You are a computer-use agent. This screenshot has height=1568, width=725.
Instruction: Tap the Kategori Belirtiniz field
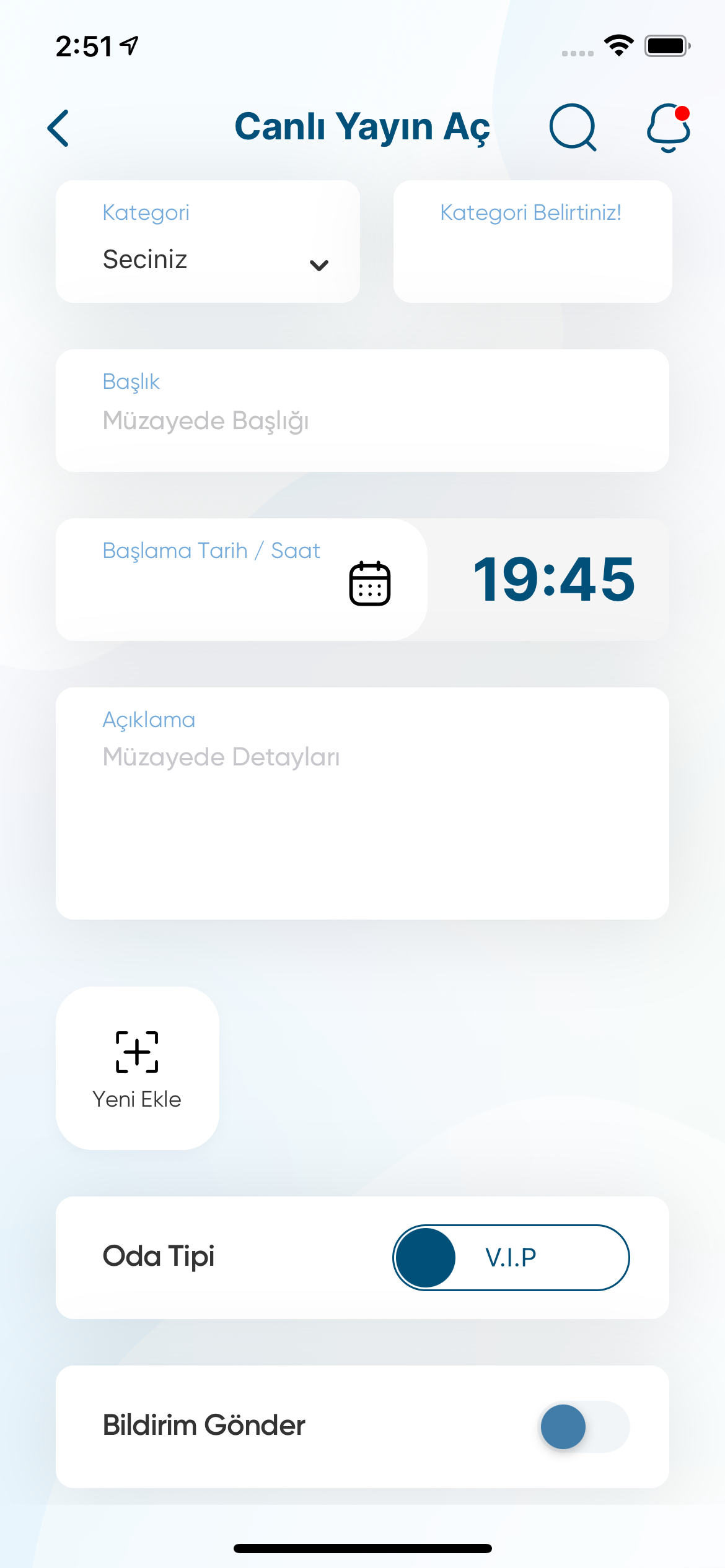[532, 242]
